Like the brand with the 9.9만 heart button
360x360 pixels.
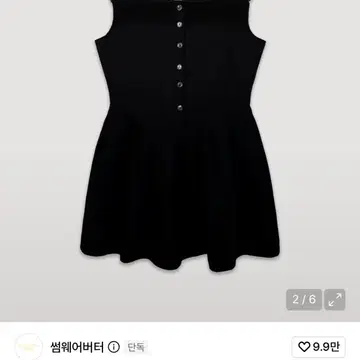[x=318, y=347]
